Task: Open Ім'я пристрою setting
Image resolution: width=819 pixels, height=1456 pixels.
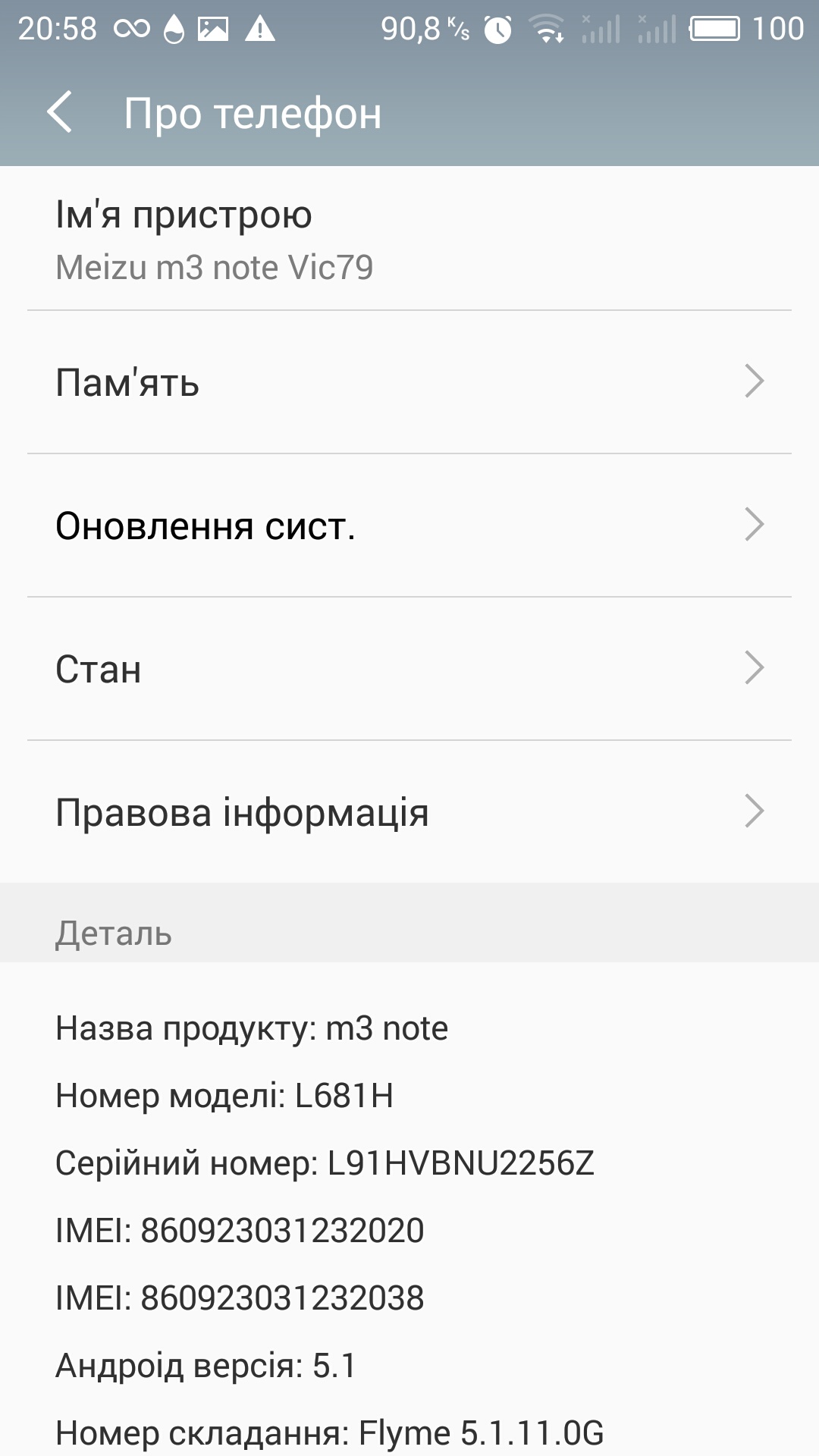Action: [x=409, y=240]
